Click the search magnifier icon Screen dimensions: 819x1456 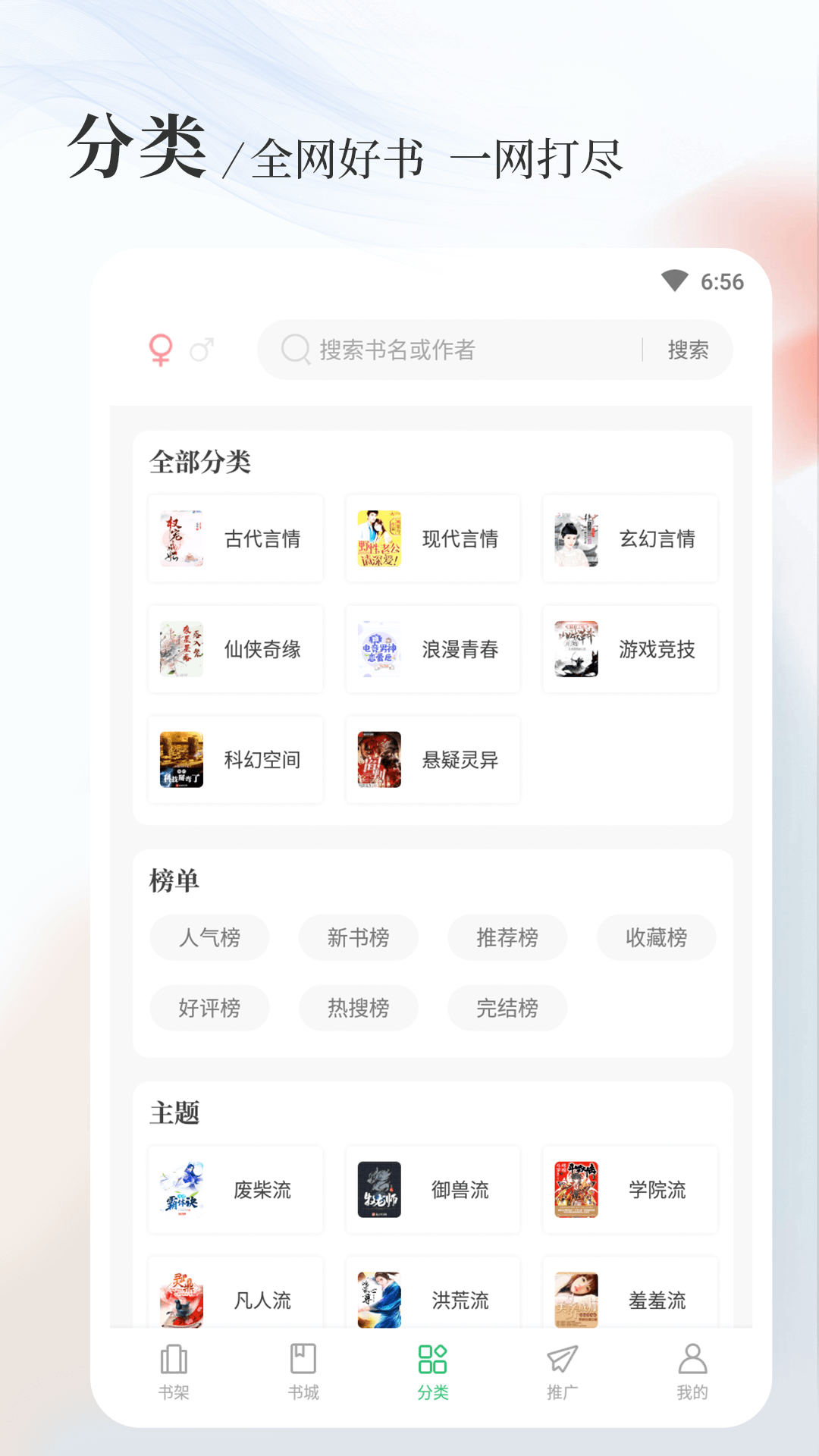[x=295, y=350]
